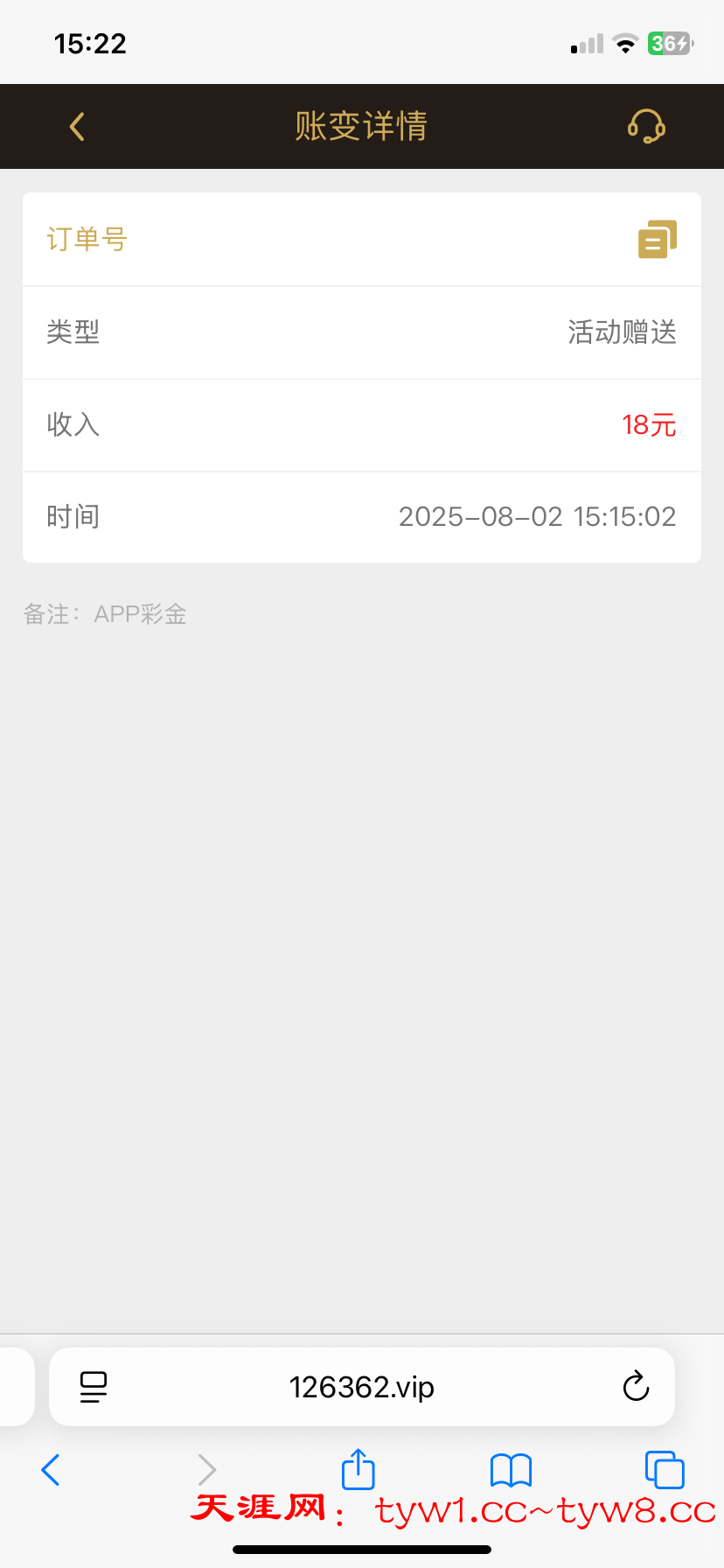Open Safari page settings menu

coord(94,1387)
